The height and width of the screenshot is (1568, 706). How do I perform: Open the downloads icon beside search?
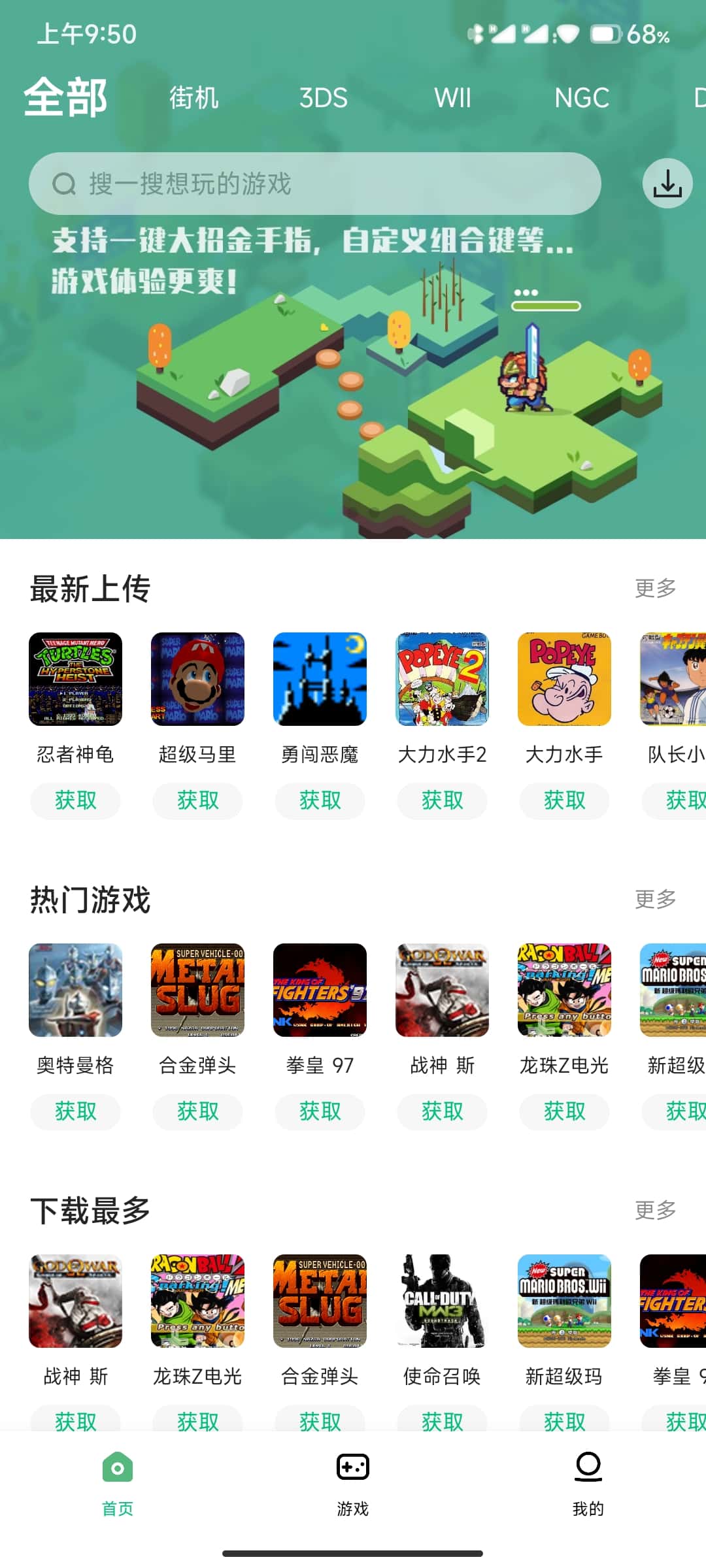pos(667,184)
